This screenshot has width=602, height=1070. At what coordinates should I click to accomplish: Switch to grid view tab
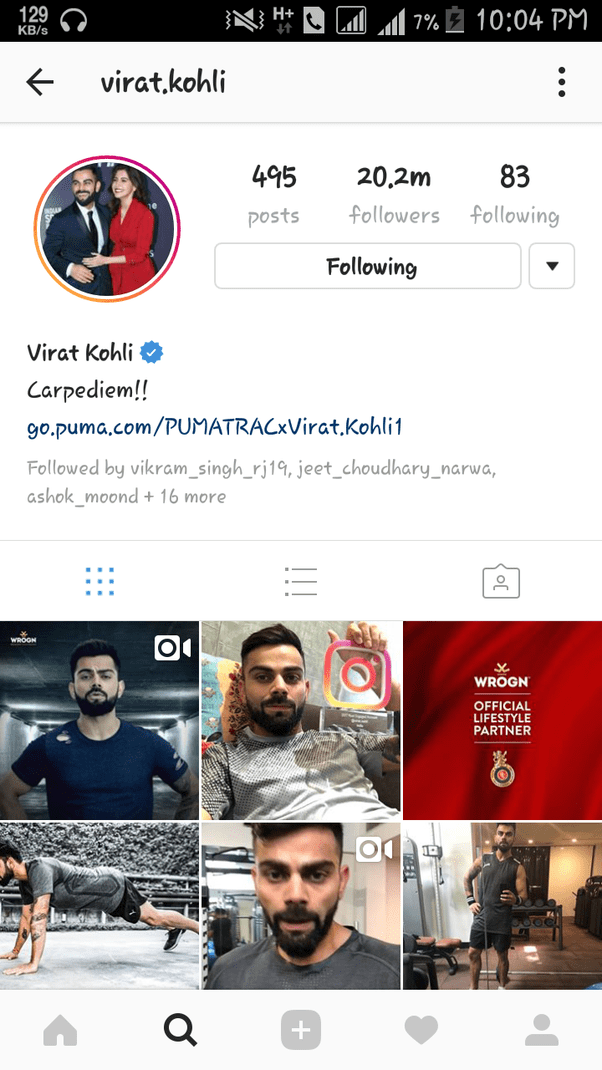coord(100,581)
